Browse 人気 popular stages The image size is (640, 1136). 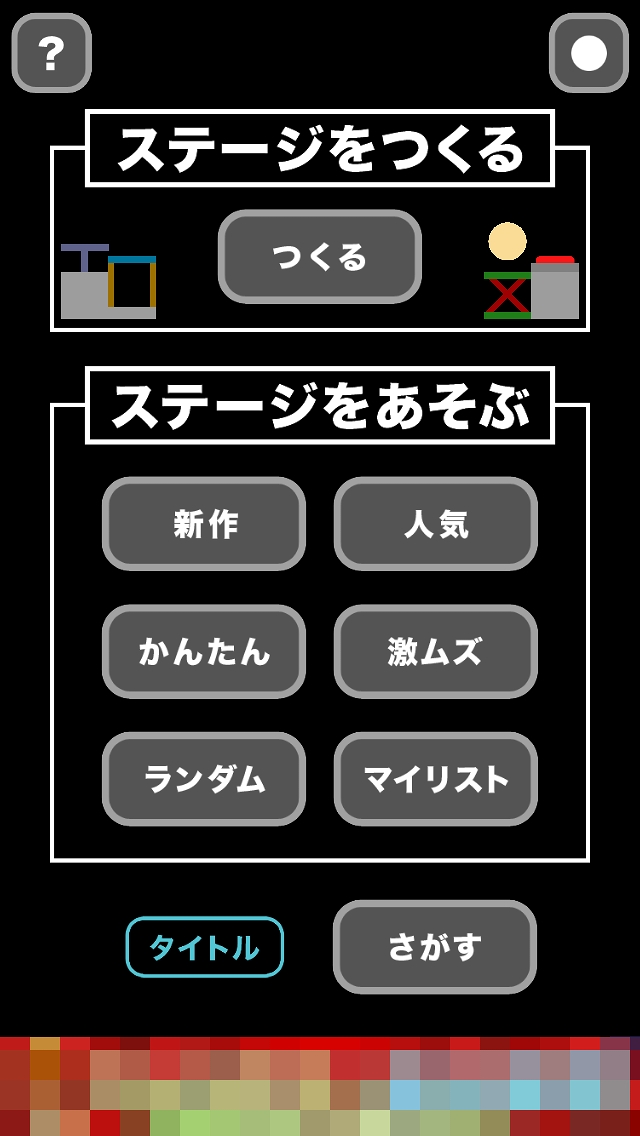point(436,524)
